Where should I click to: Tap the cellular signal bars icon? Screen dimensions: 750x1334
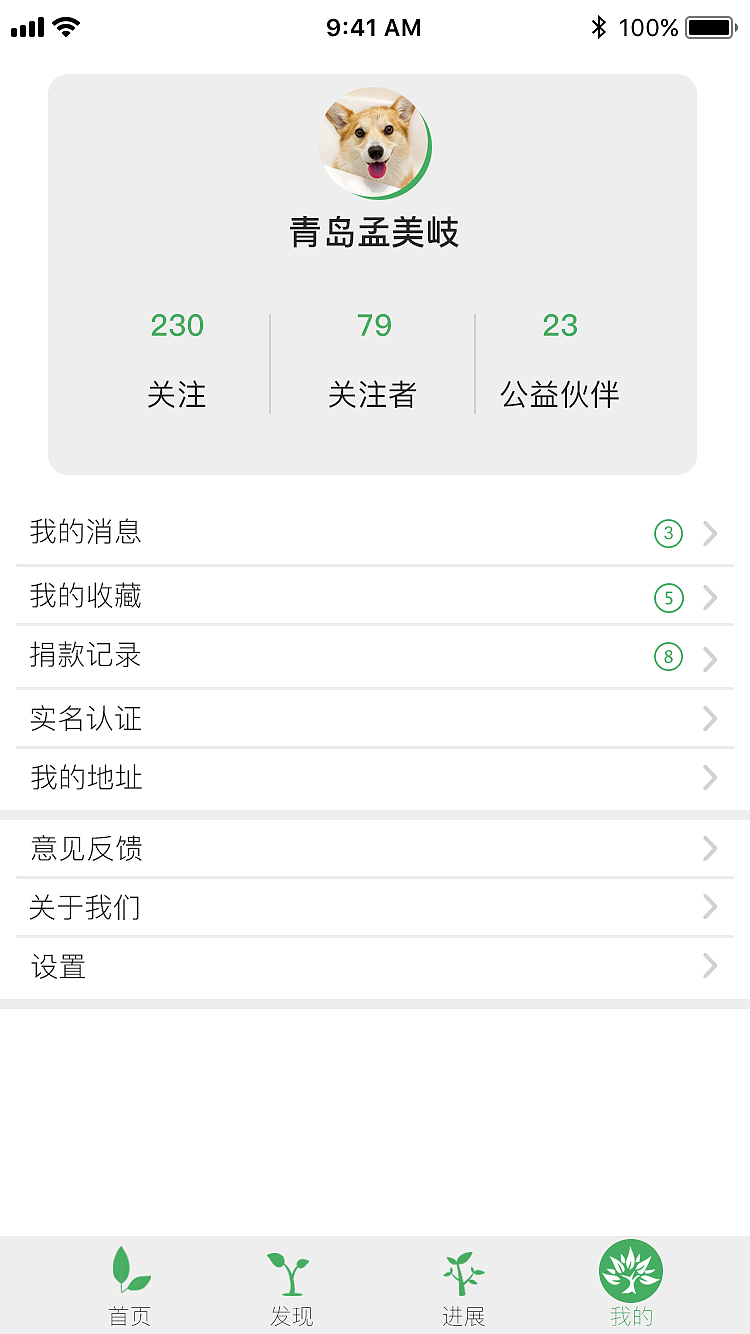tap(29, 27)
